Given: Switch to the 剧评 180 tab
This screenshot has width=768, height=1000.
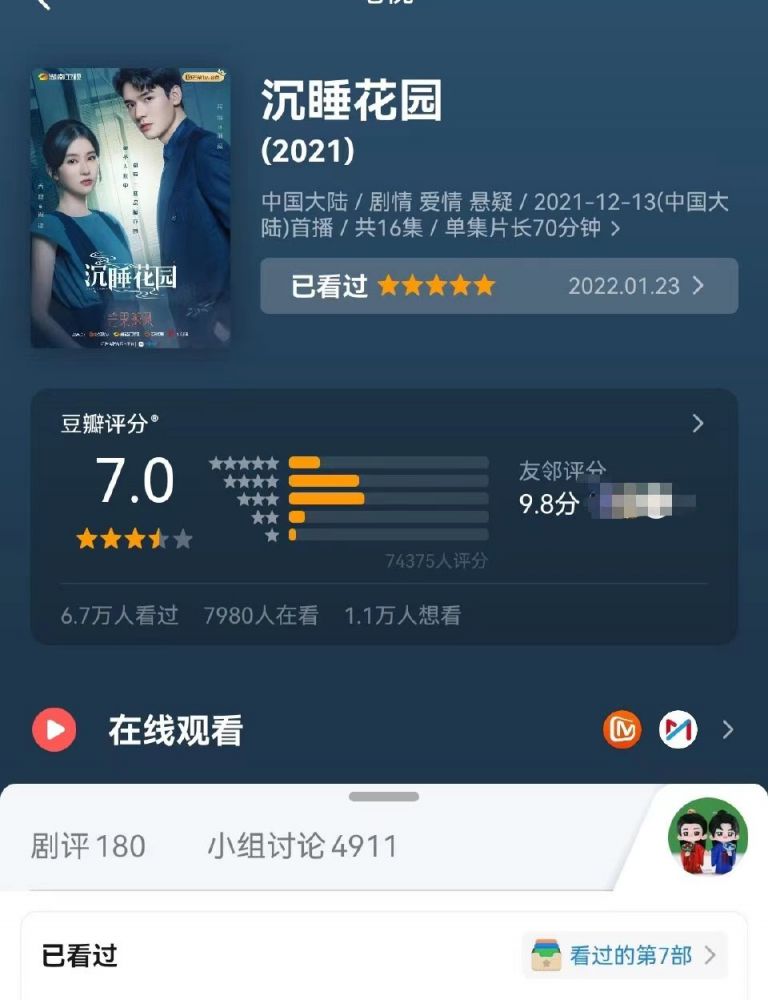Looking at the screenshot, I should click(88, 846).
